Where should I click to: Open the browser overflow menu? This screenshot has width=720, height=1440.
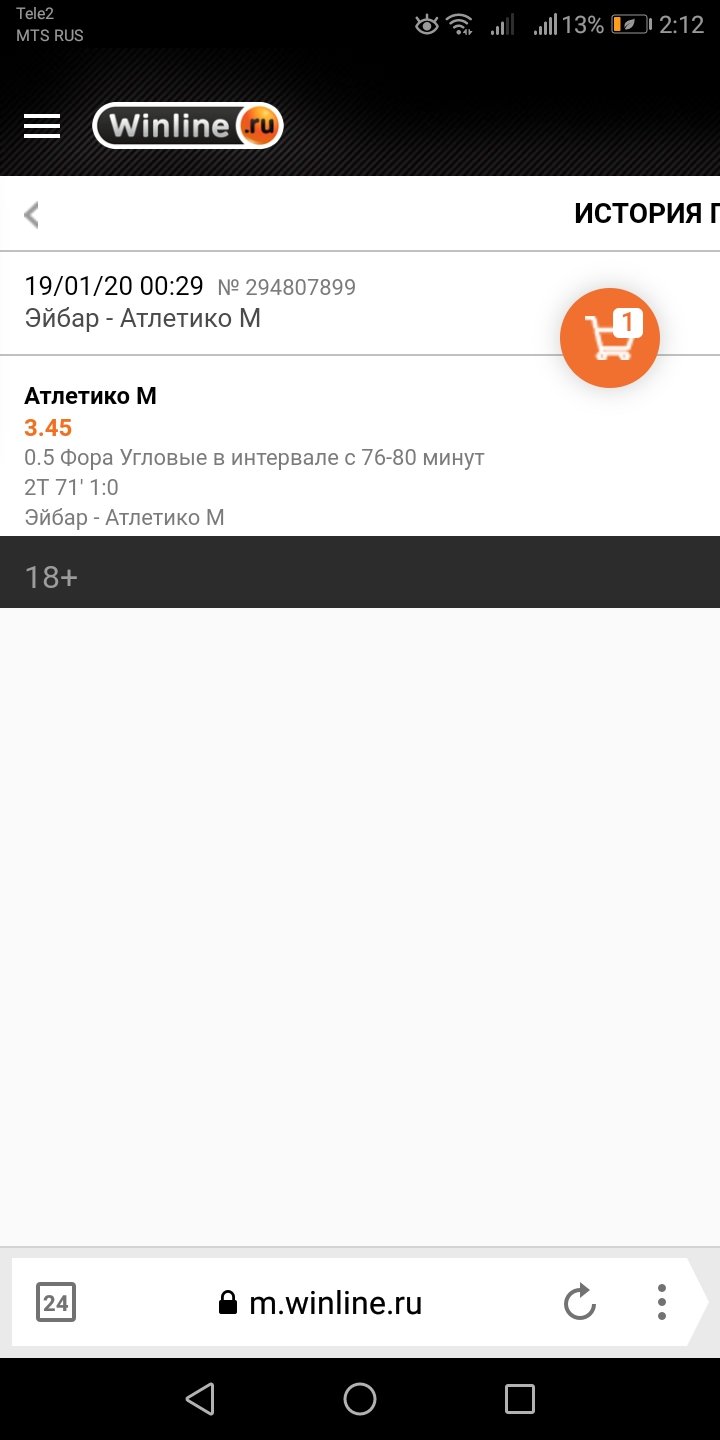[661, 1303]
